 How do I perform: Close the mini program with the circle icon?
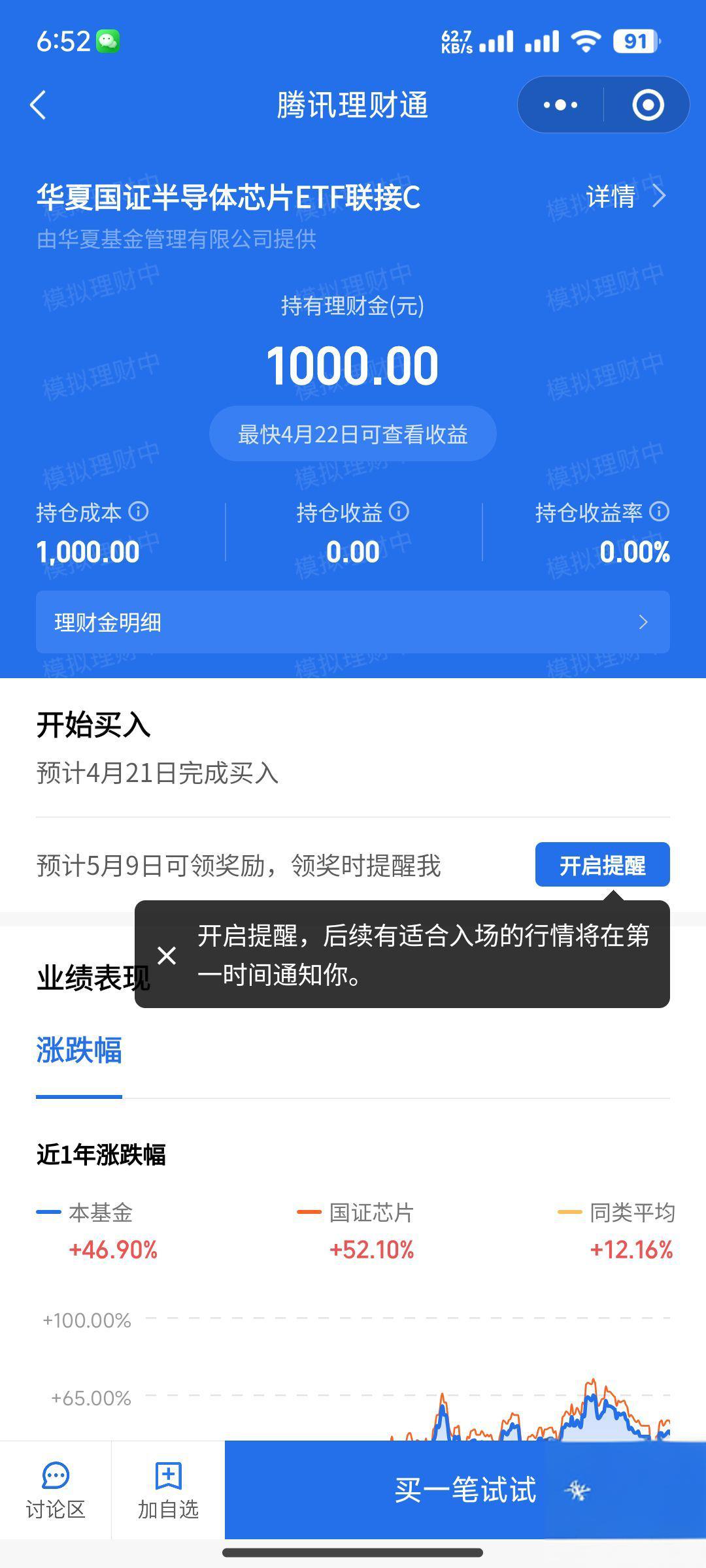coord(648,105)
